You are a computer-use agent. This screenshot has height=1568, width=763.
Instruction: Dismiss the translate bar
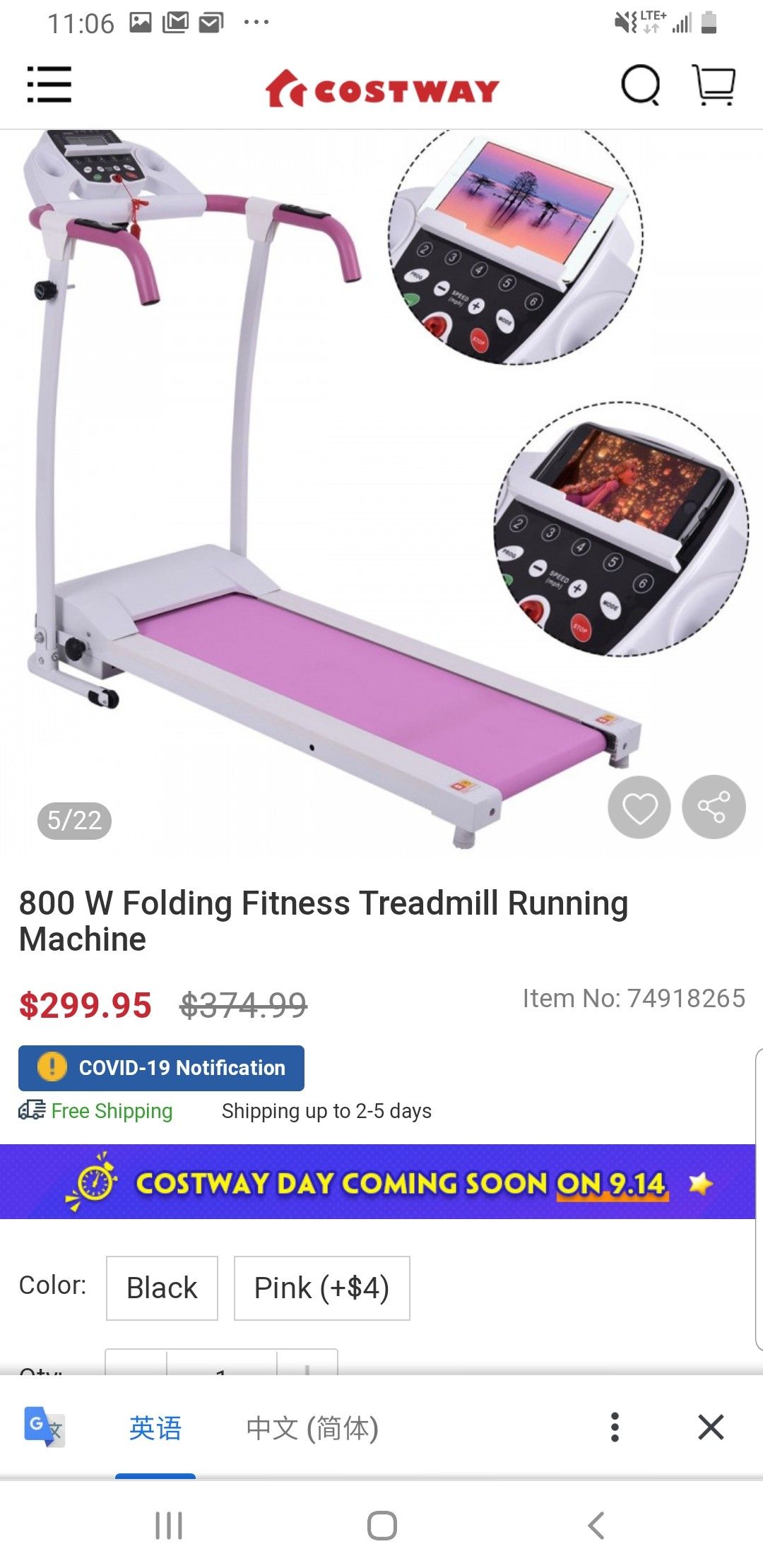711,1427
